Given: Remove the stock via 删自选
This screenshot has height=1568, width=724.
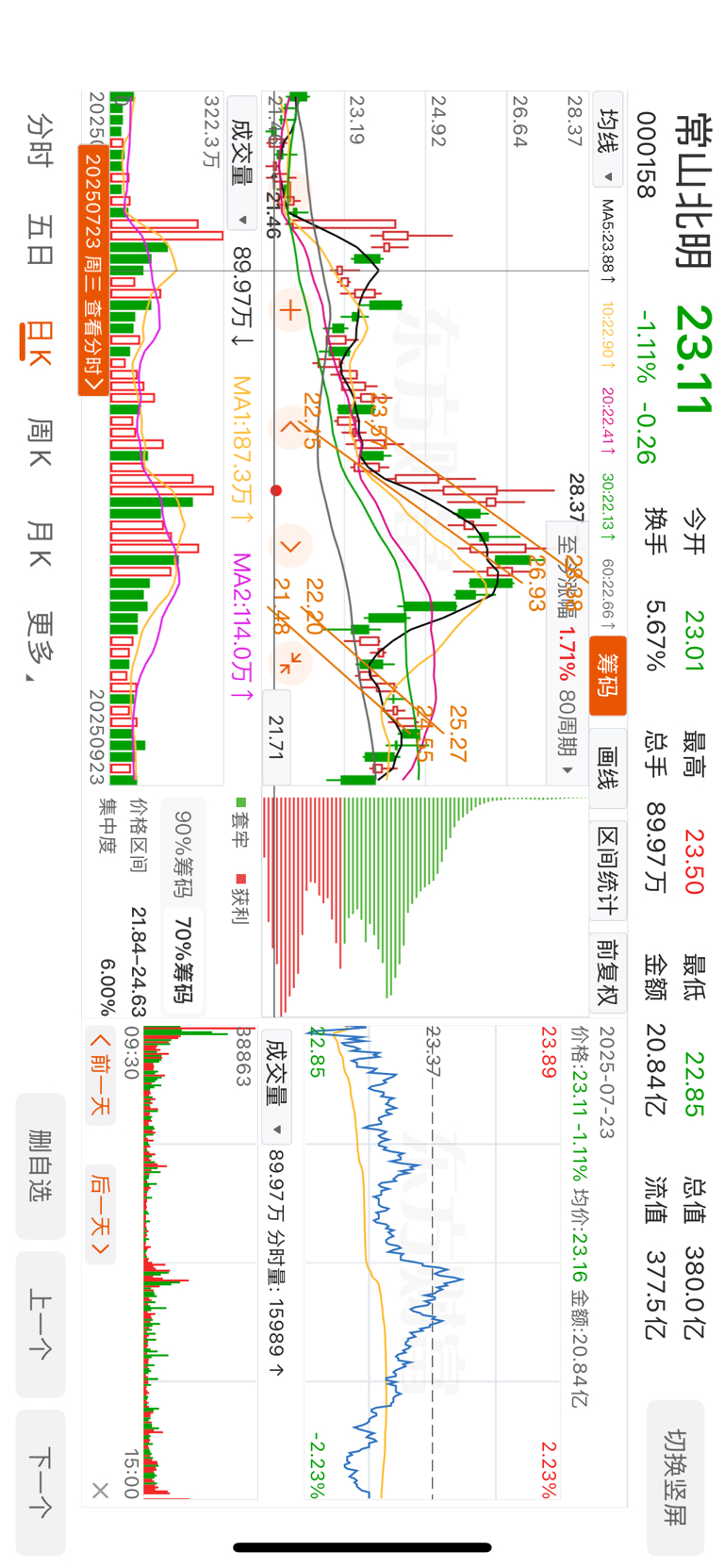Looking at the screenshot, I should coord(41,1165).
